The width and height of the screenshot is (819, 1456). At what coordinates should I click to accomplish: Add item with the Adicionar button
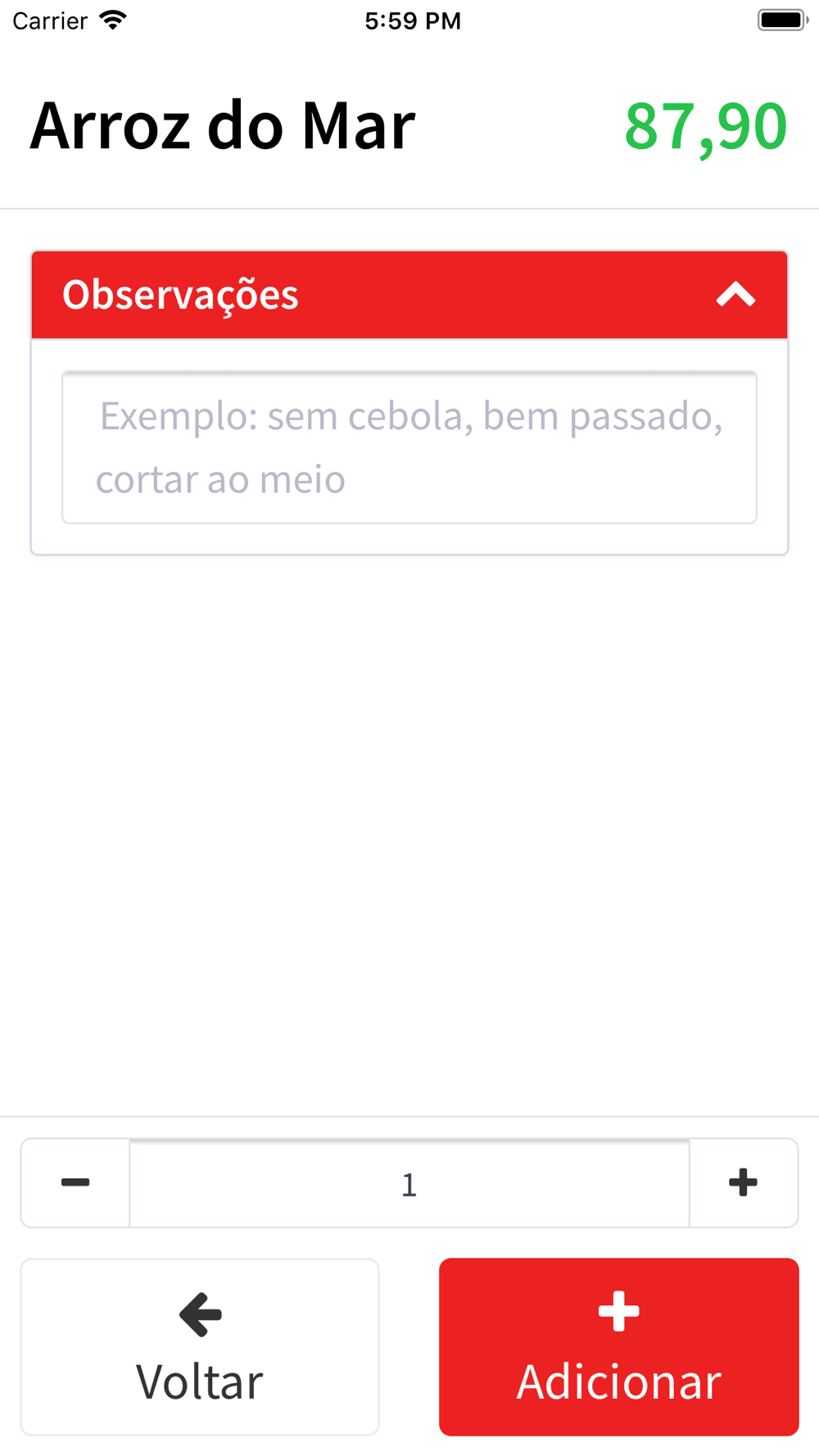tap(619, 1347)
